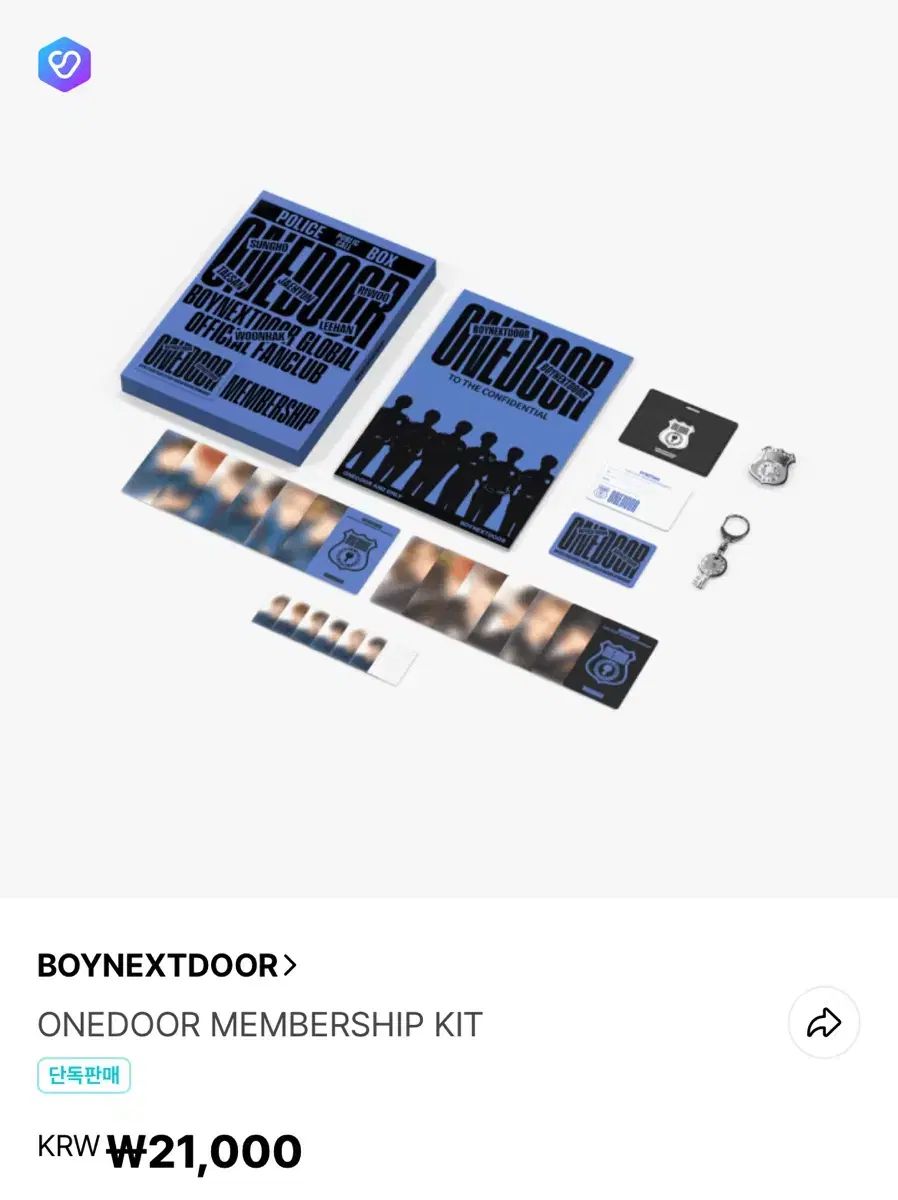Image resolution: width=898 pixels, height=1200 pixels.
Task: Select the fanned row of member photocards
Action: click(240, 510)
